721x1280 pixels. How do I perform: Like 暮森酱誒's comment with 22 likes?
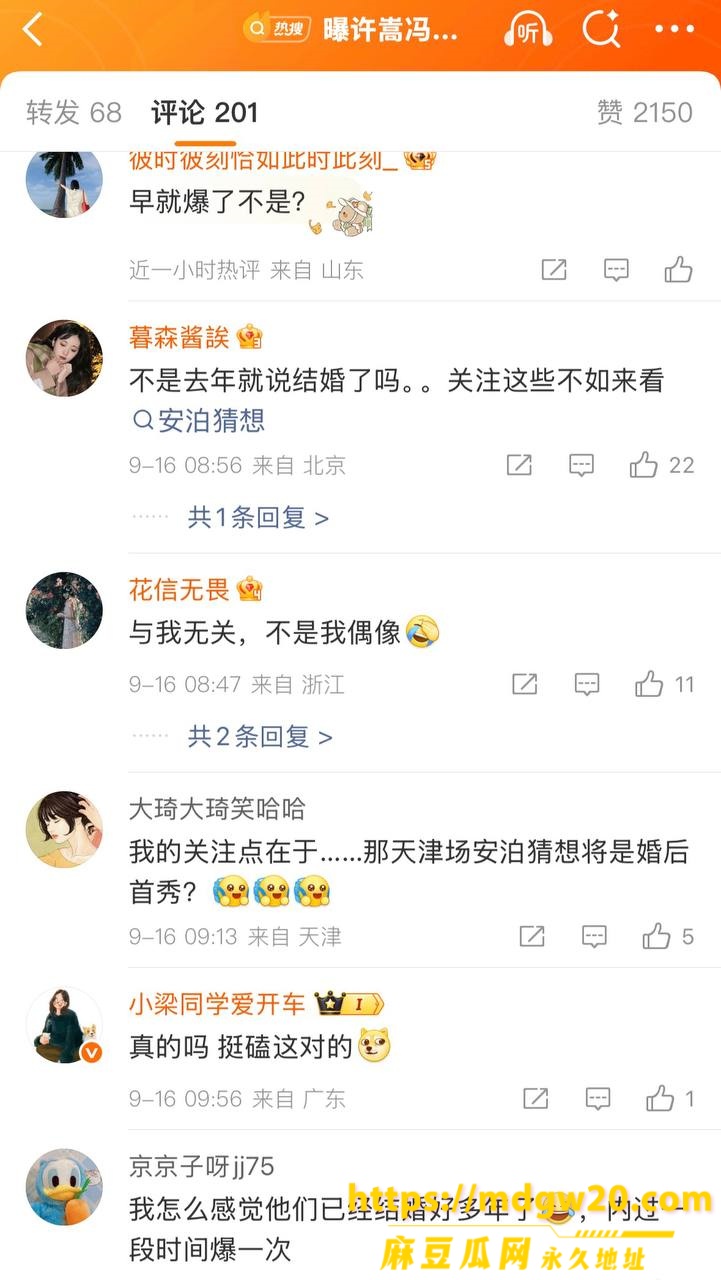[661, 465]
